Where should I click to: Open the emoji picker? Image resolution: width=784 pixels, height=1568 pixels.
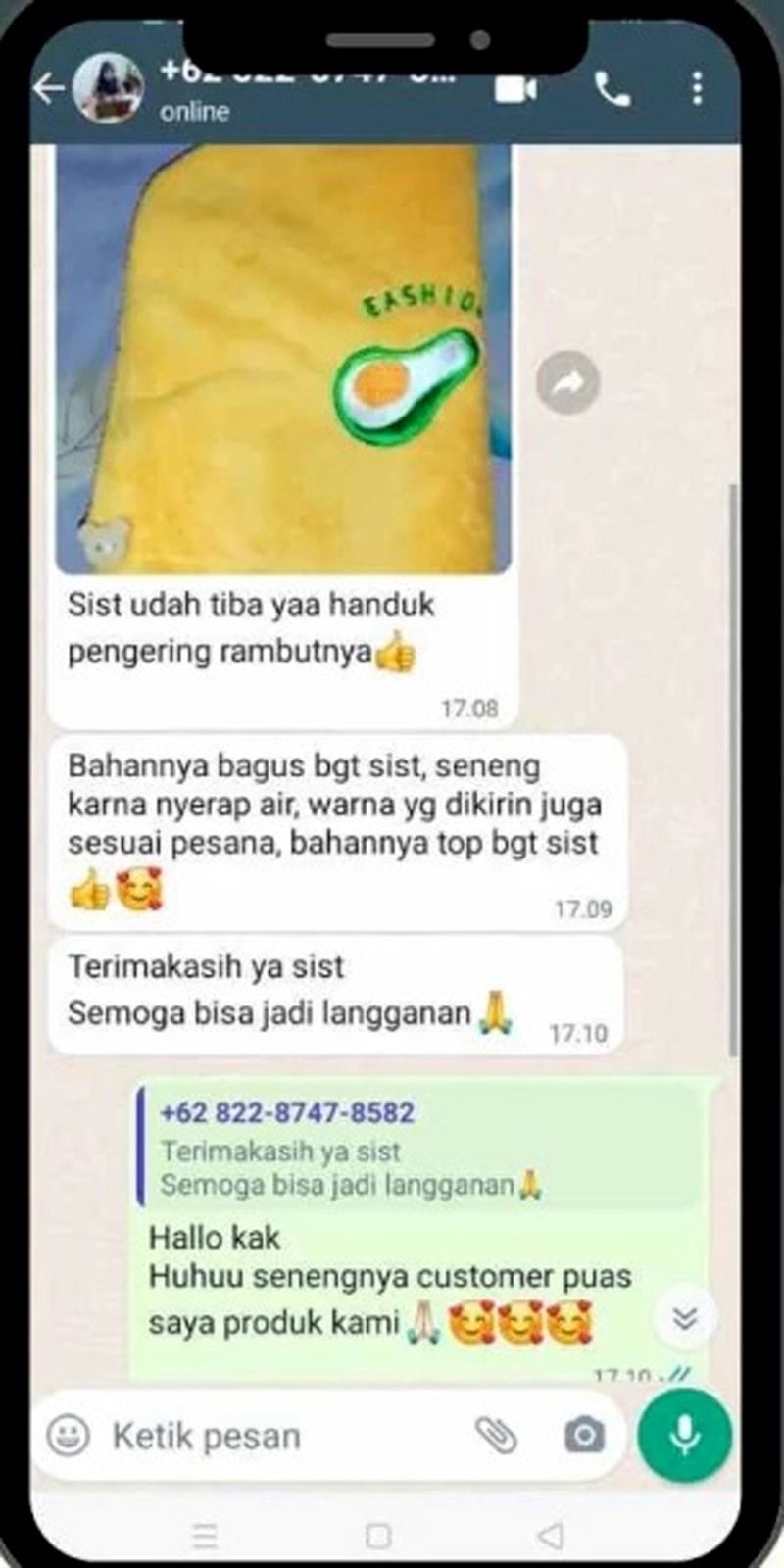coord(69,1436)
